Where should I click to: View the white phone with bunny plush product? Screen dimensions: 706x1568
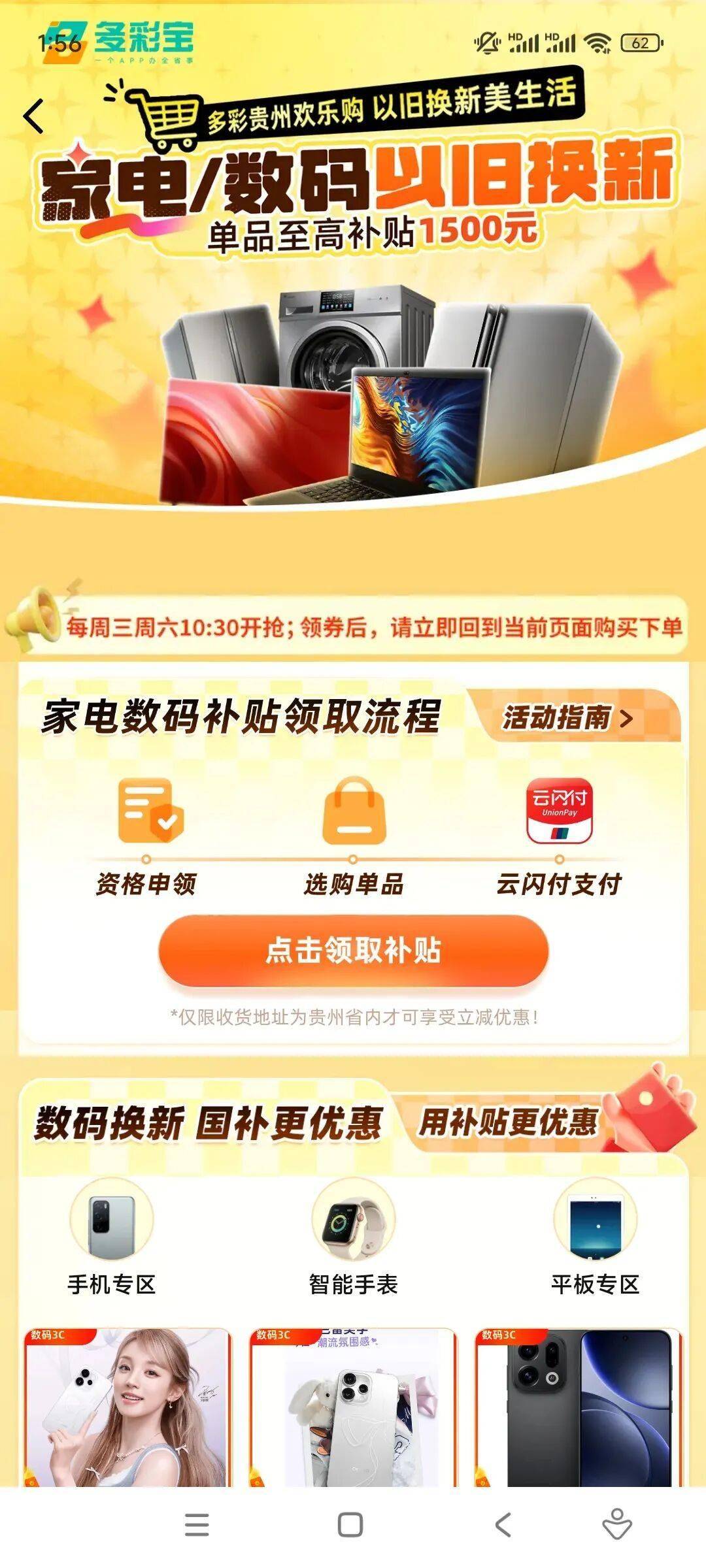[x=353, y=1411]
